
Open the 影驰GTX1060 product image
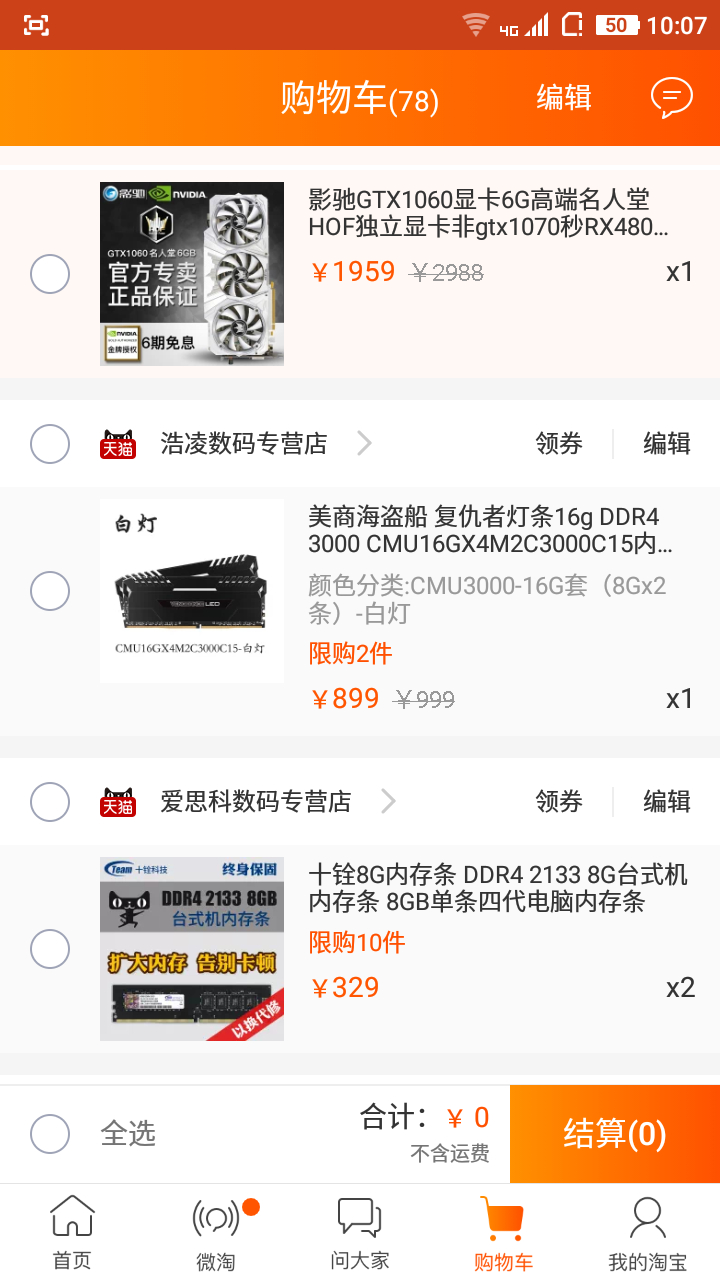pos(192,274)
